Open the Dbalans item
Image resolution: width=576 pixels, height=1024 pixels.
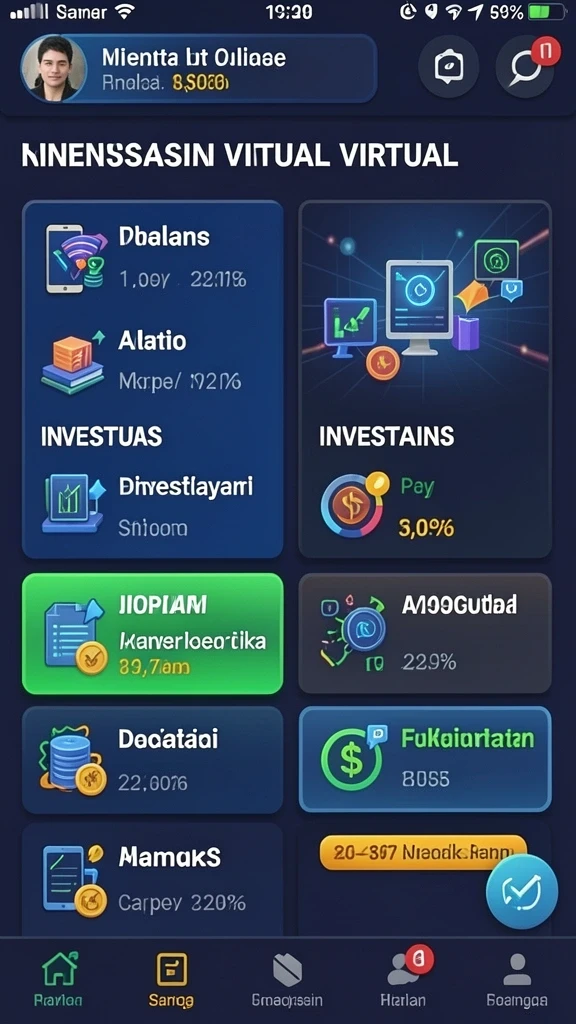[x=153, y=258]
